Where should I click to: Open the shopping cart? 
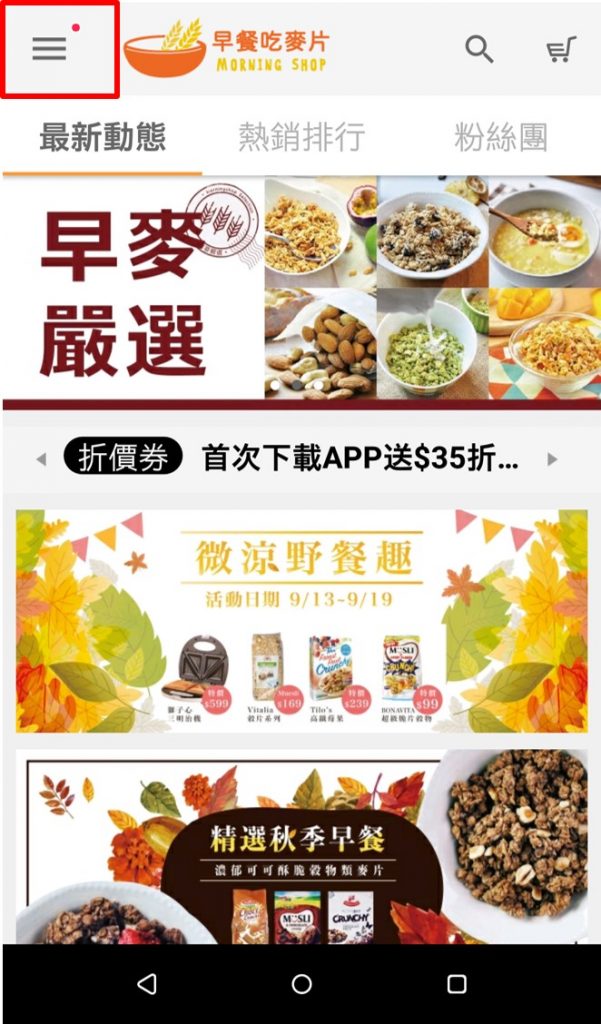[561, 50]
